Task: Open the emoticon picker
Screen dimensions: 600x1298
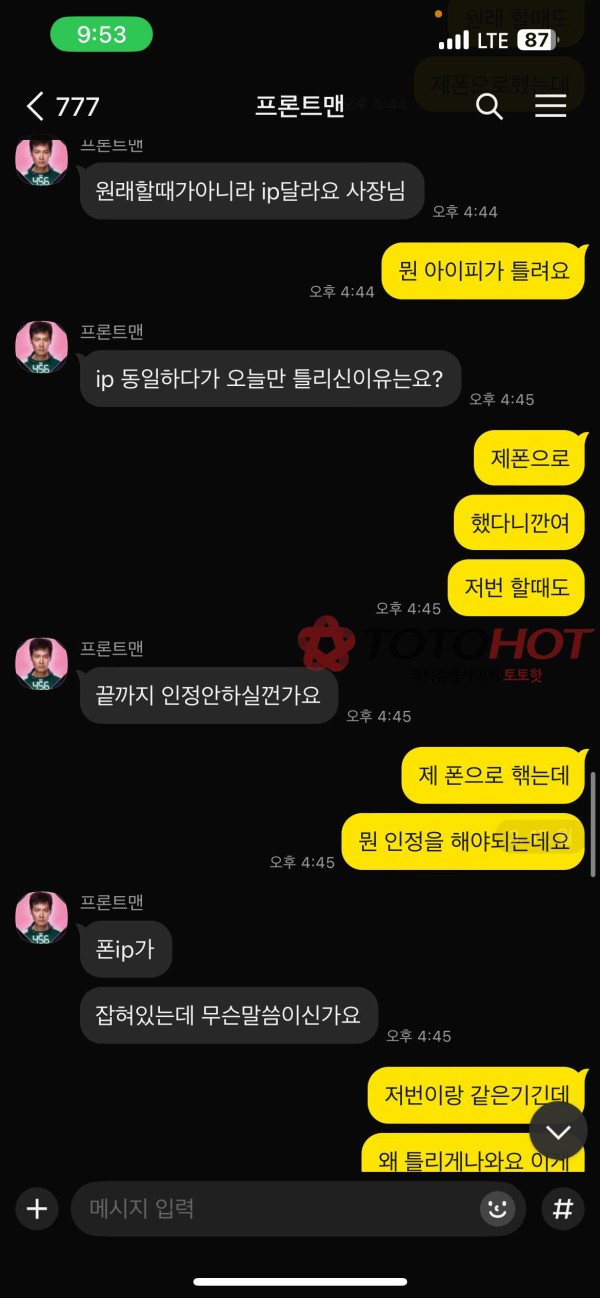Action: click(497, 1209)
